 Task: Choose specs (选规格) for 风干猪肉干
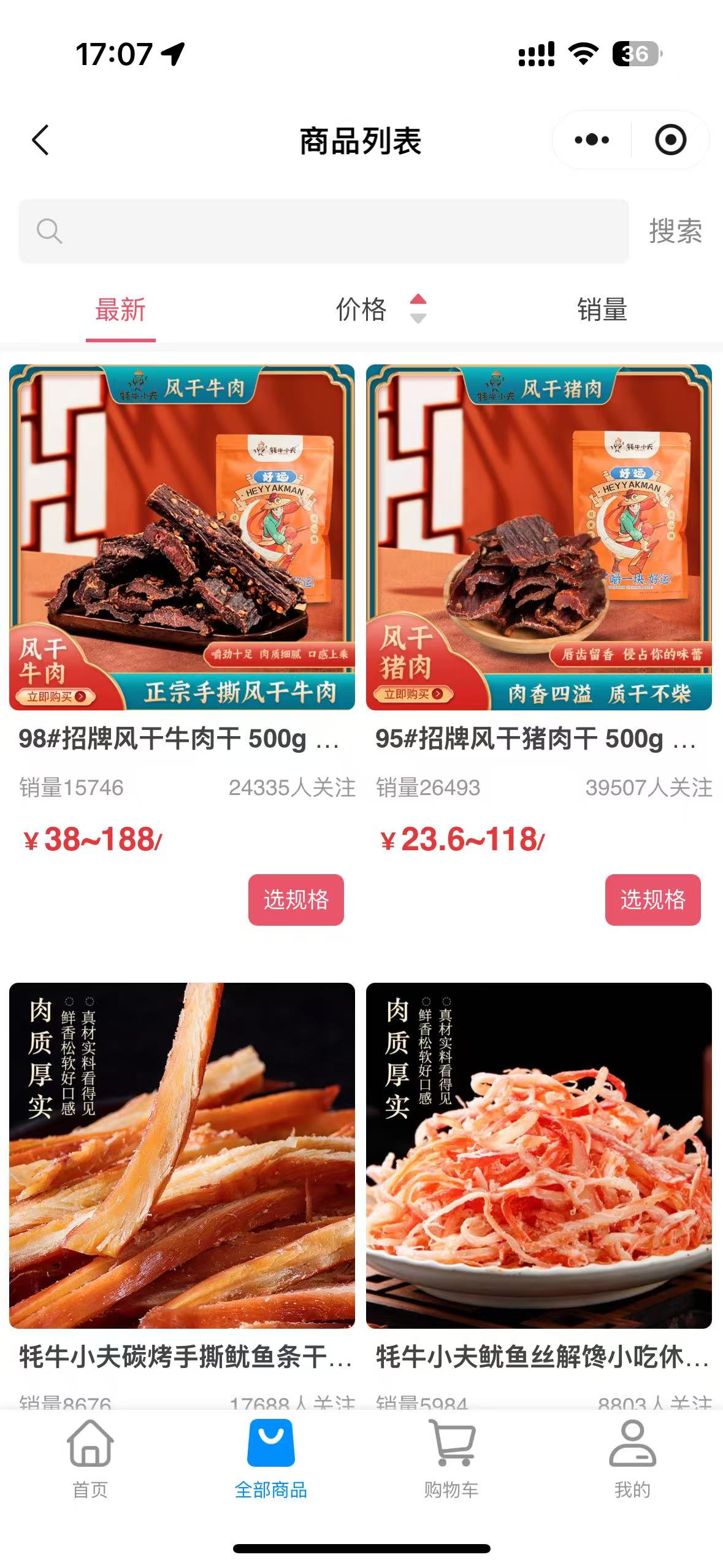(x=652, y=899)
